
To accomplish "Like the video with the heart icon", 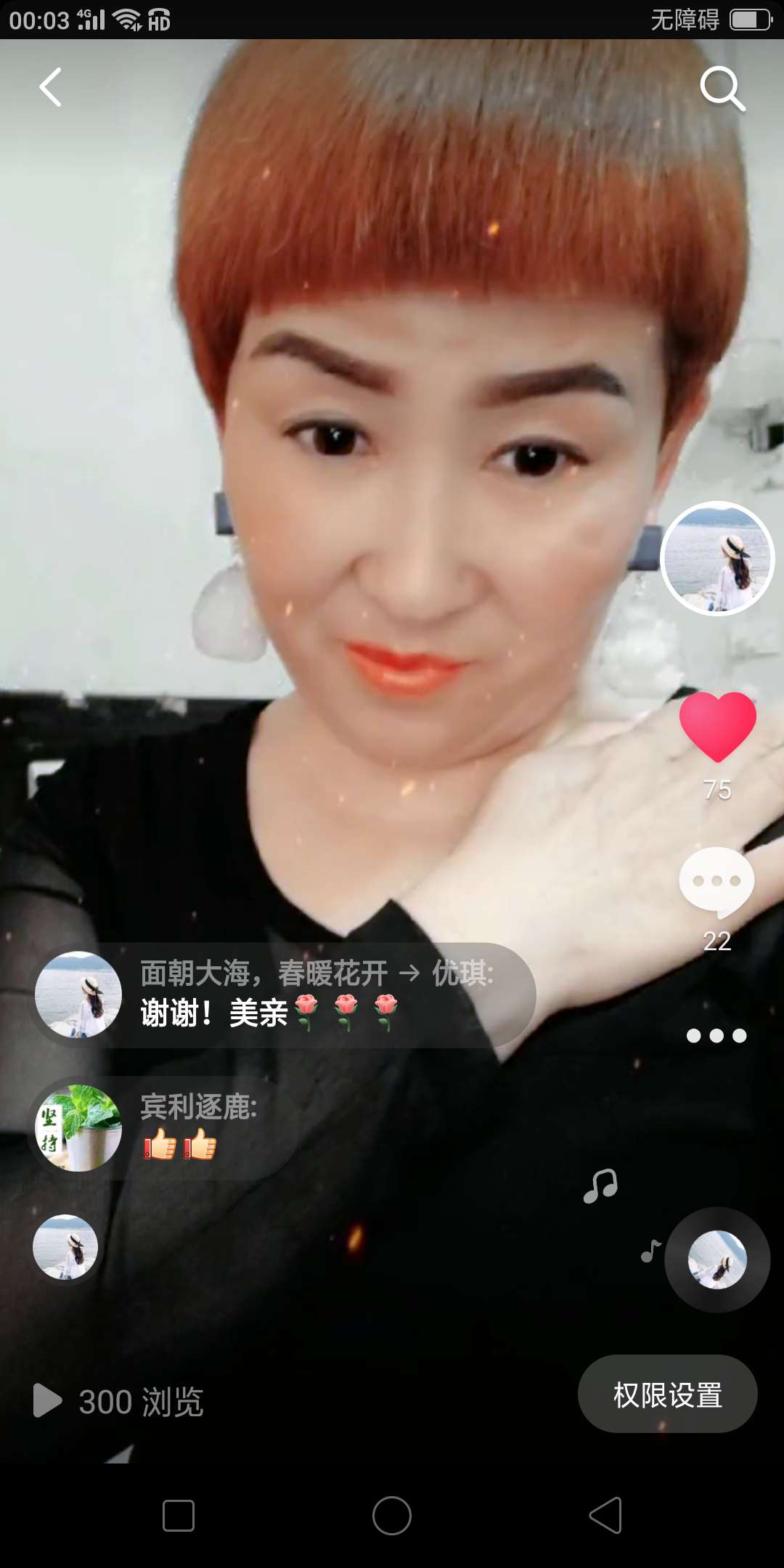I will tap(718, 727).
